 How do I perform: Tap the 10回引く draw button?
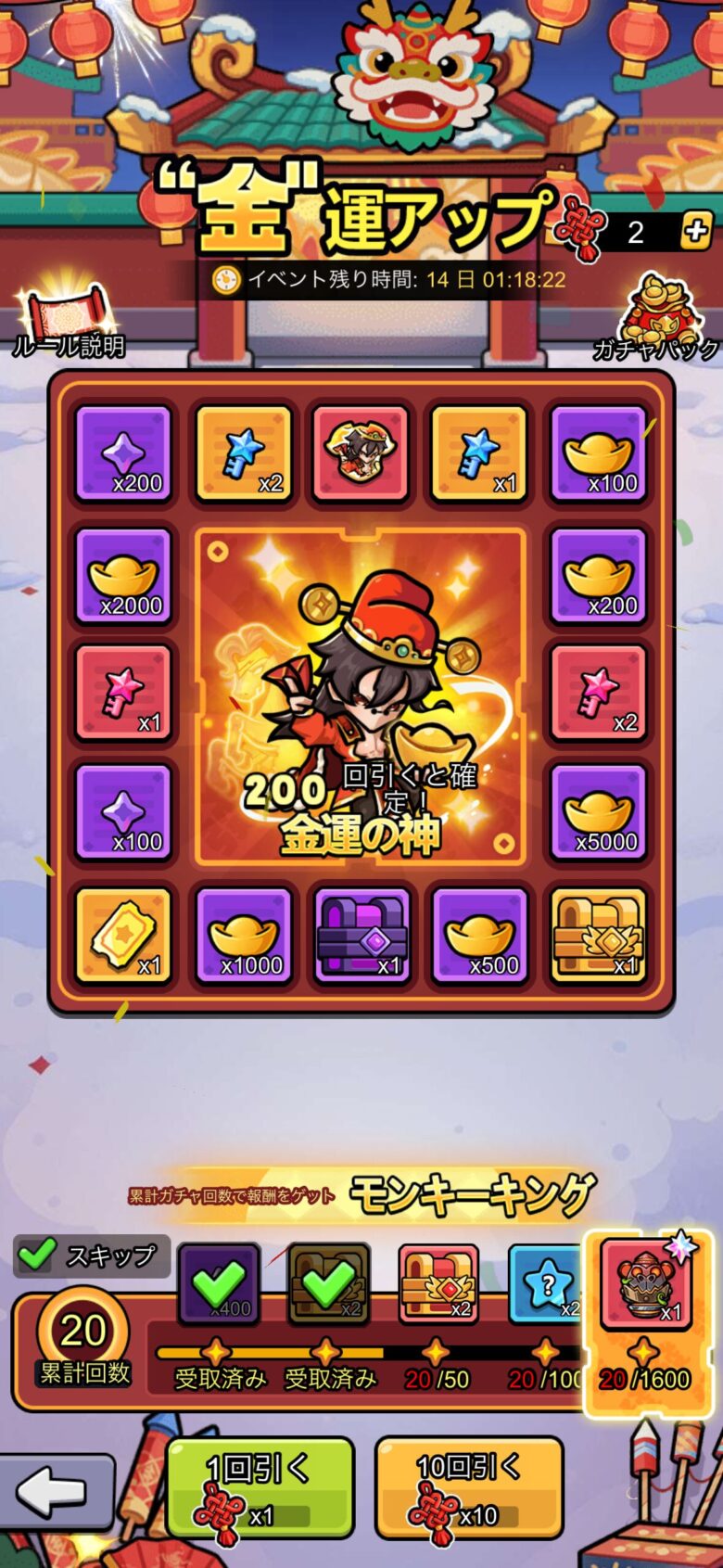click(469, 1486)
